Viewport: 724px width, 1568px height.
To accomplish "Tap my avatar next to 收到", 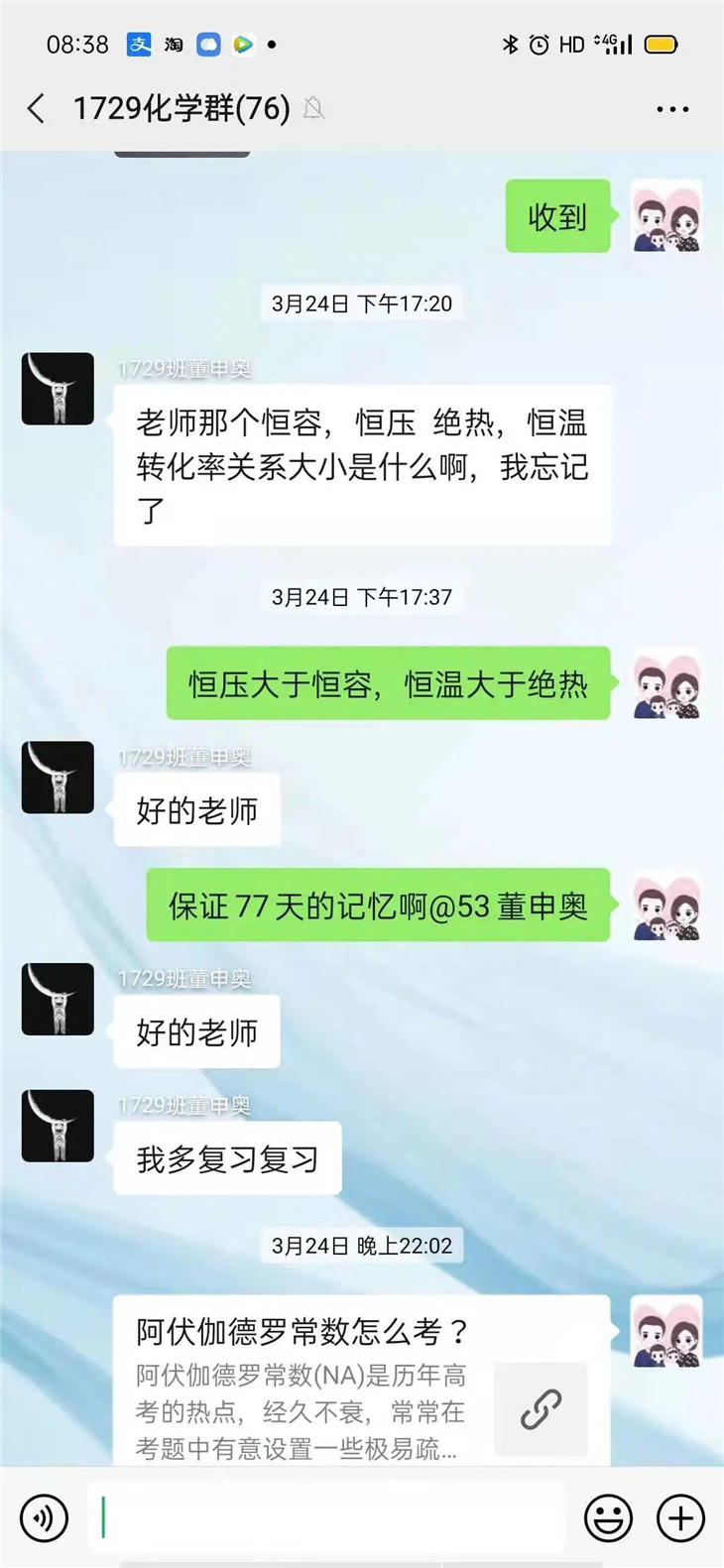I will [x=666, y=216].
